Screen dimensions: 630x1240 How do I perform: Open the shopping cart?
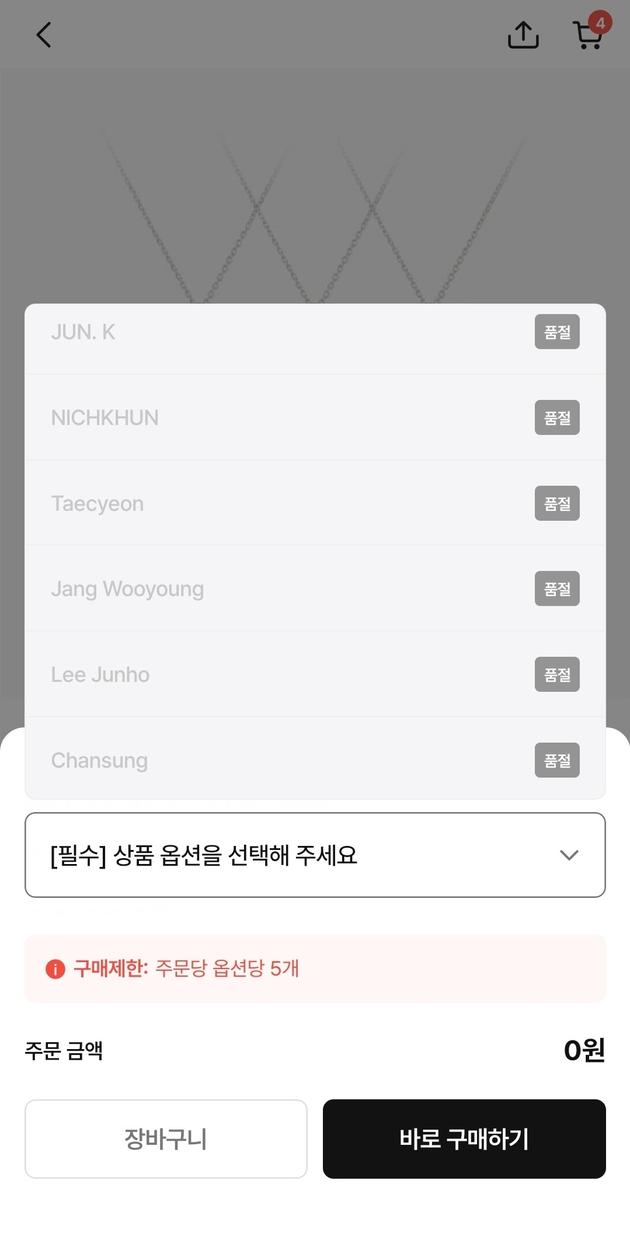point(588,35)
